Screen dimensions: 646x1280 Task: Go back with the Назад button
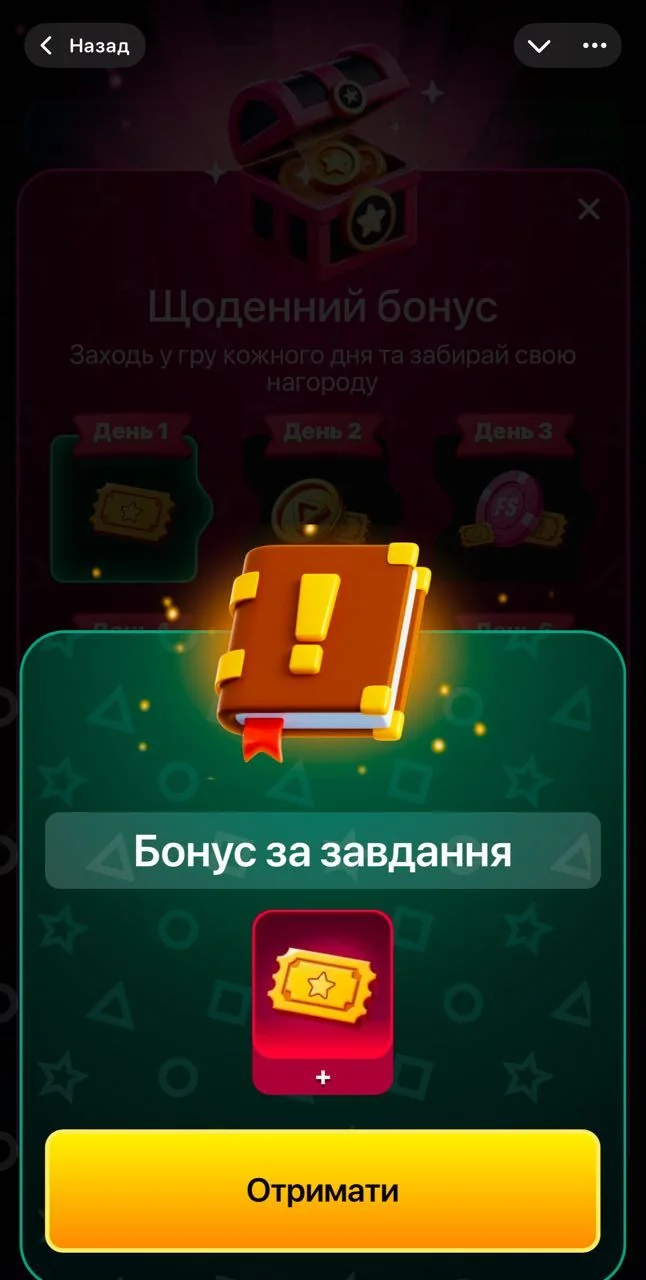point(85,46)
